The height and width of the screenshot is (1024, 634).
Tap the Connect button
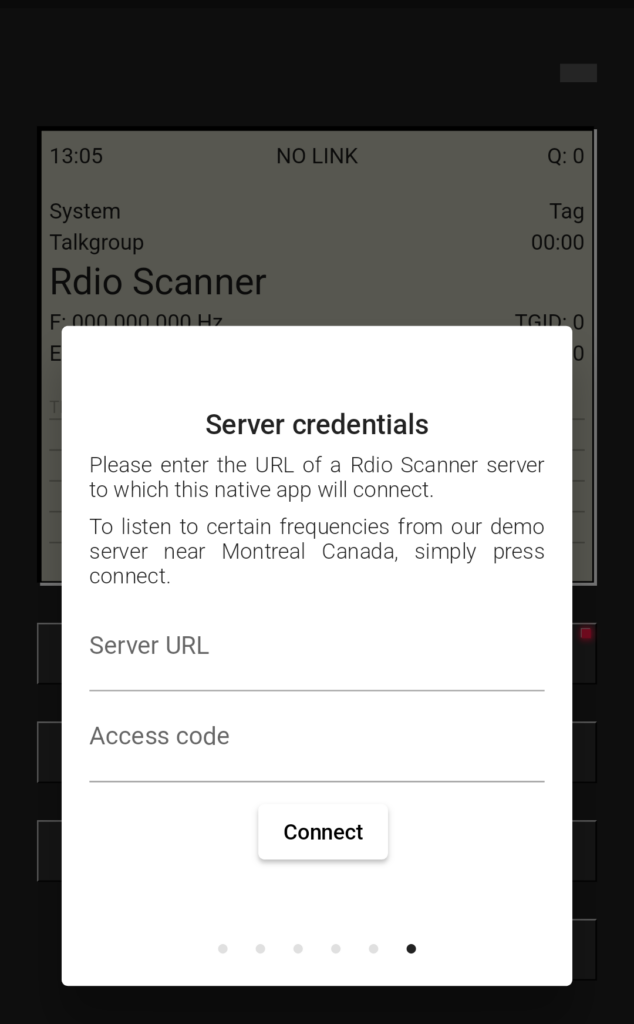(x=323, y=832)
